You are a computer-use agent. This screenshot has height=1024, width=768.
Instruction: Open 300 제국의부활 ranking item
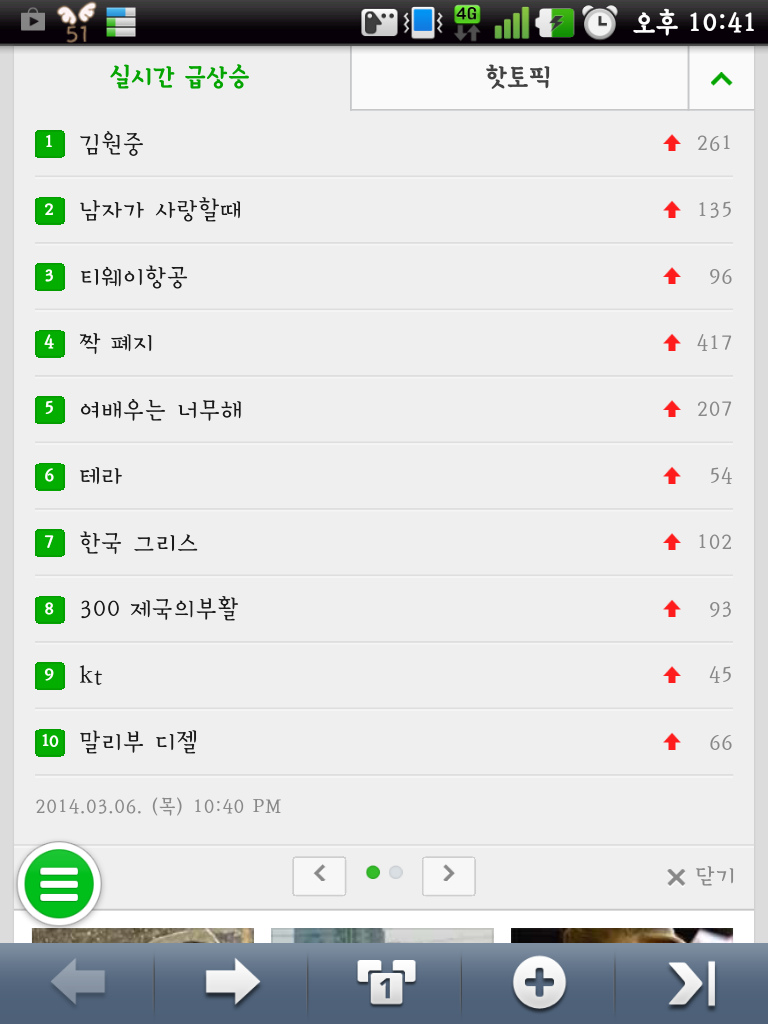[159, 609]
